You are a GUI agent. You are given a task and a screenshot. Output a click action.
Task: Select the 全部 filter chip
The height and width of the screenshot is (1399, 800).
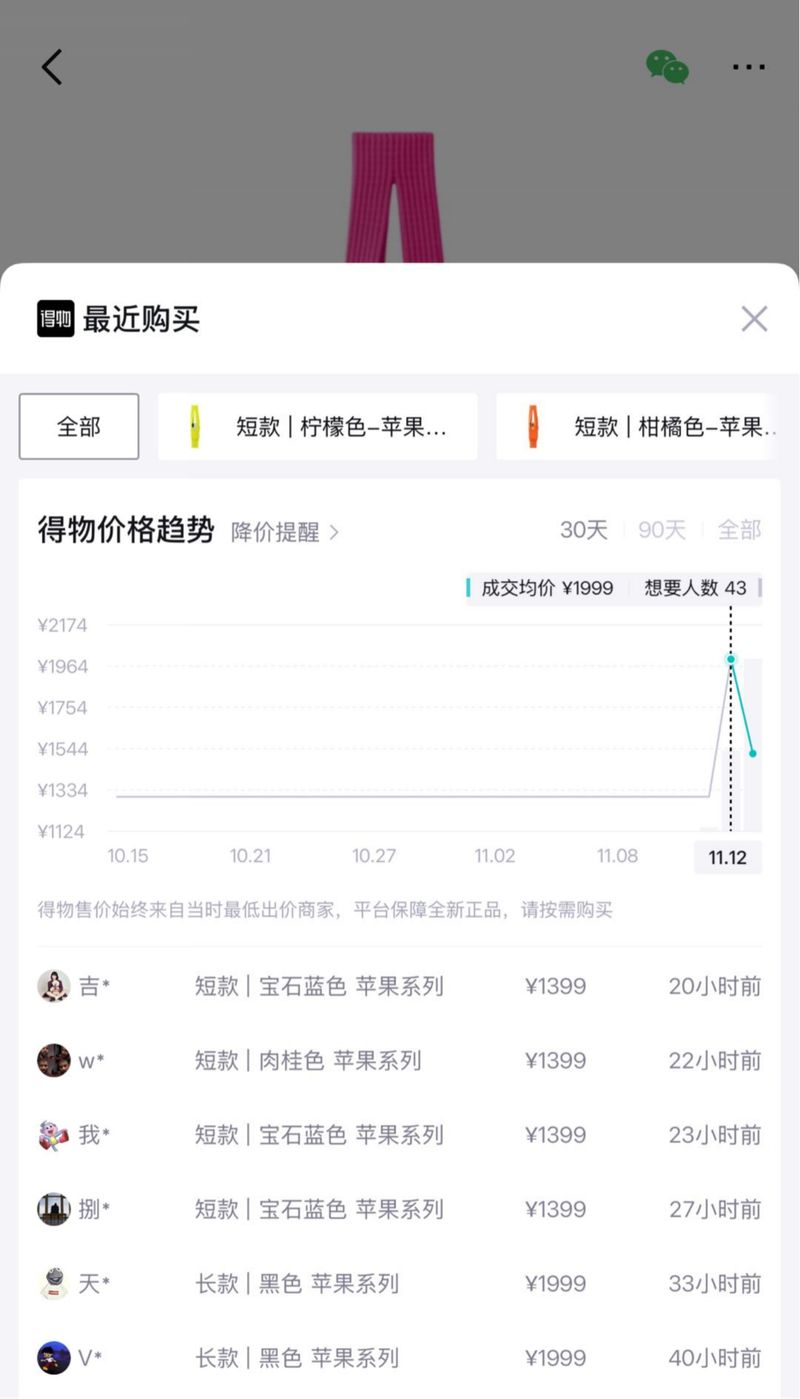tap(79, 427)
